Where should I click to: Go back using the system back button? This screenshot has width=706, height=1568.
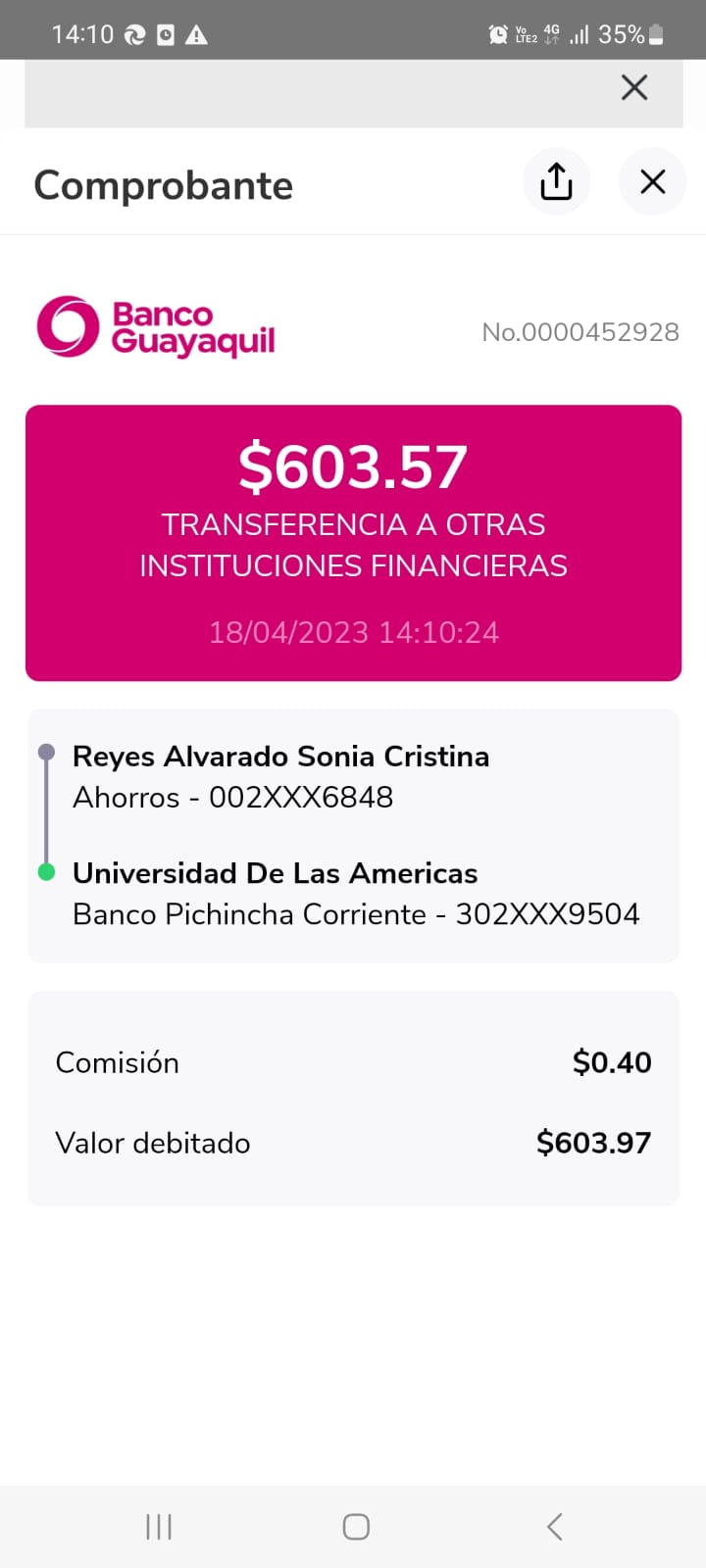pos(554,1526)
